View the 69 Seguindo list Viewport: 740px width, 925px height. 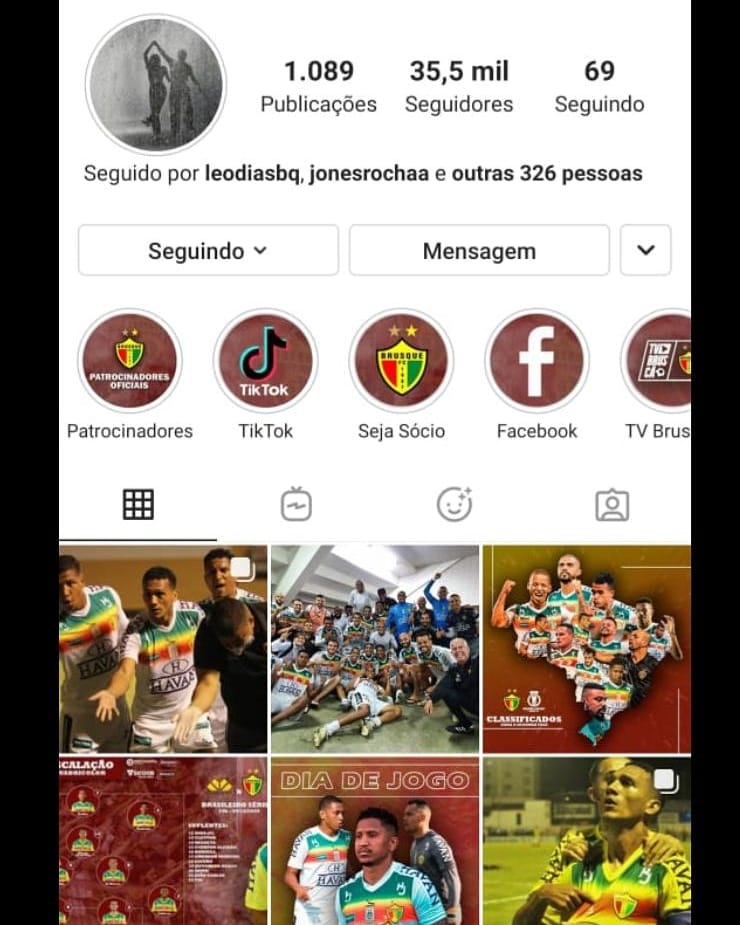[599, 86]
